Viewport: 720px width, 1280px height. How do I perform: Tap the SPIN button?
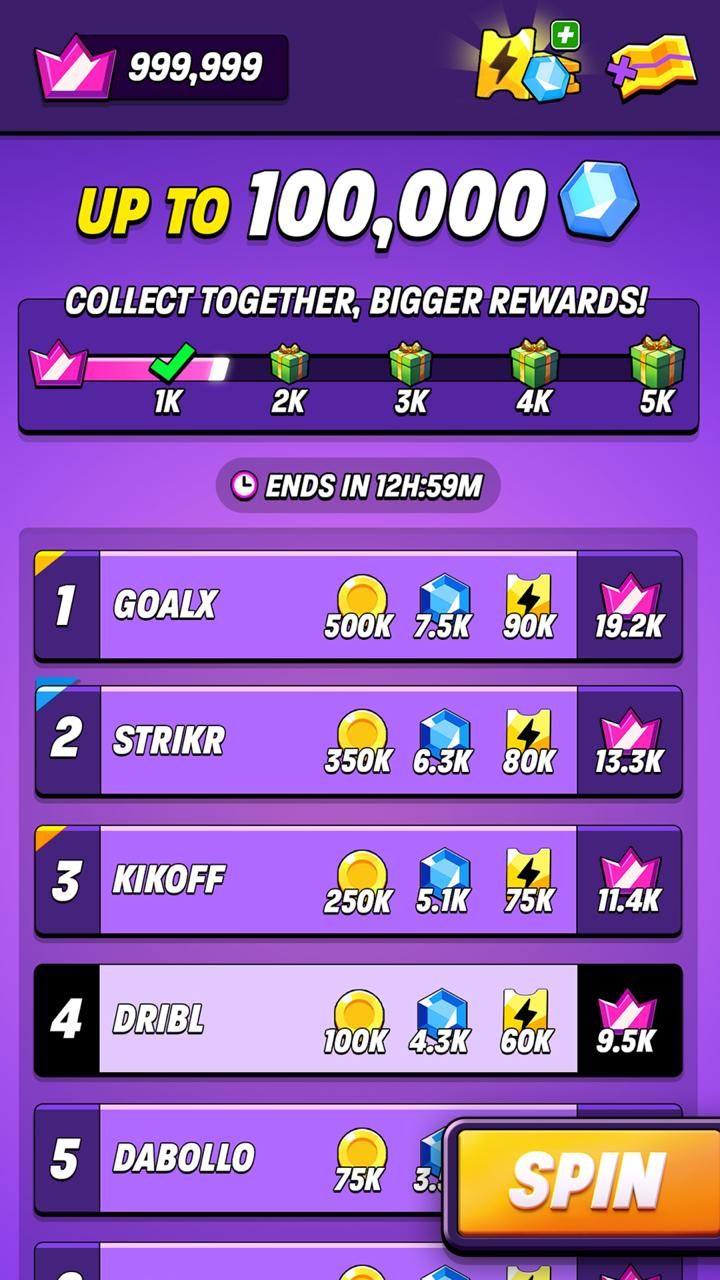586,1180
